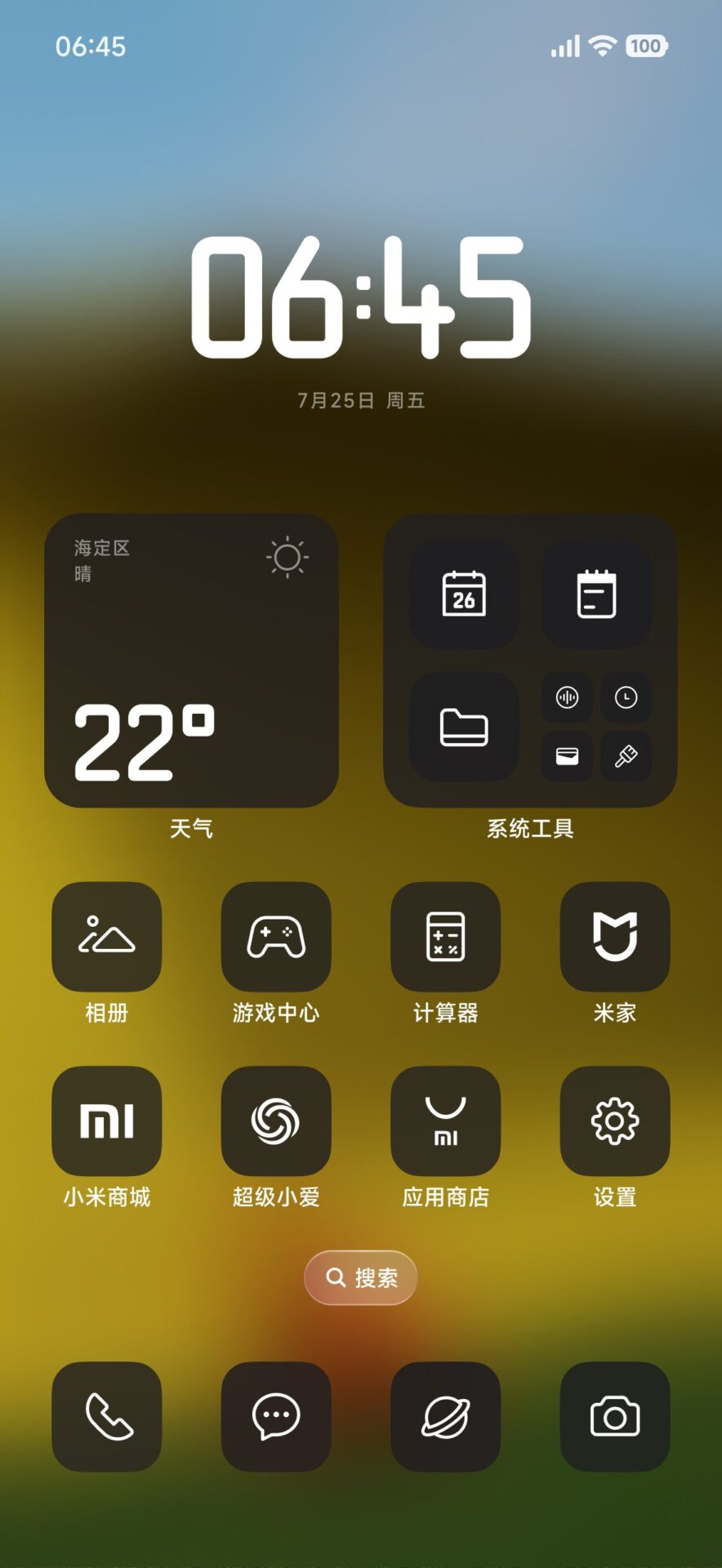
Task: Open the 计算器 calculator
Action: coord(445,936)
